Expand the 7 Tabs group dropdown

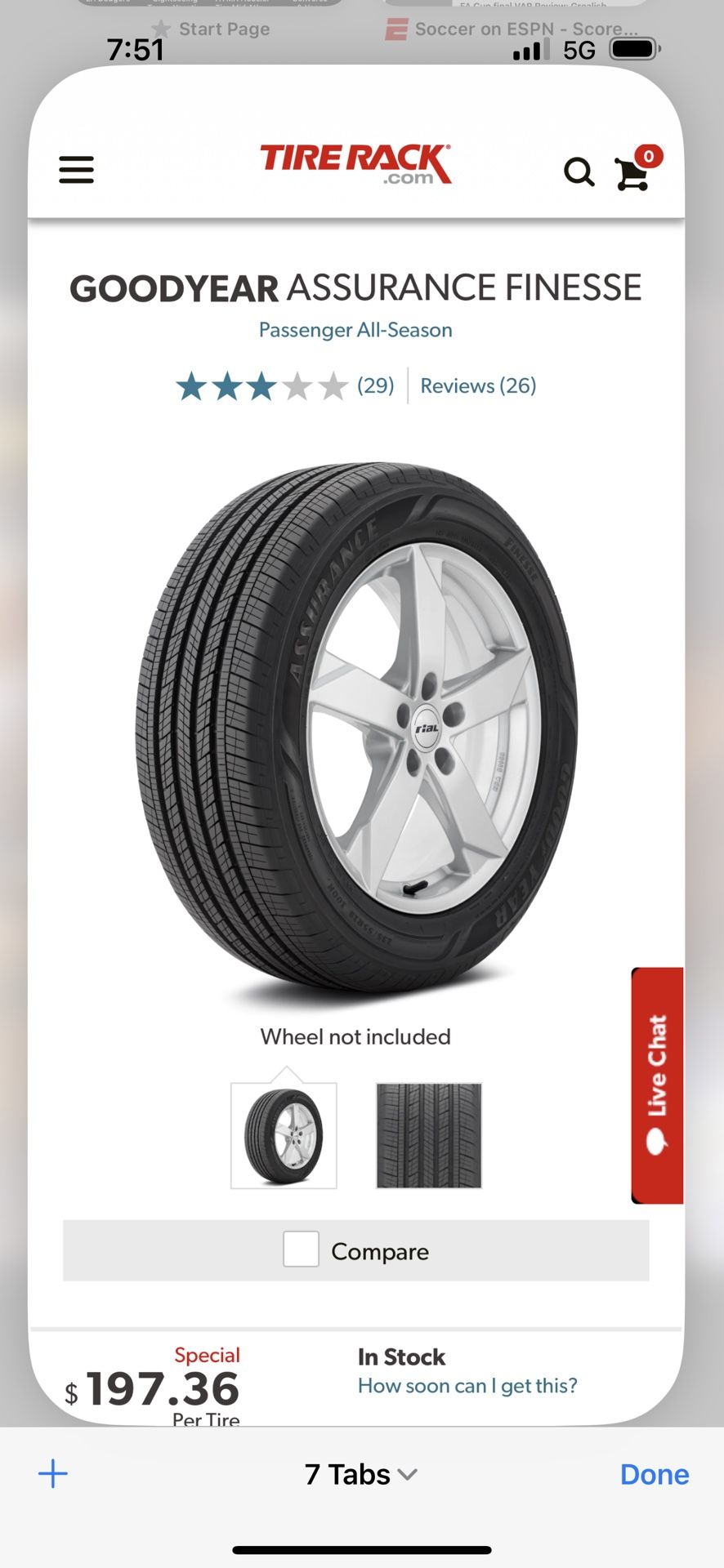[360, 1474]
